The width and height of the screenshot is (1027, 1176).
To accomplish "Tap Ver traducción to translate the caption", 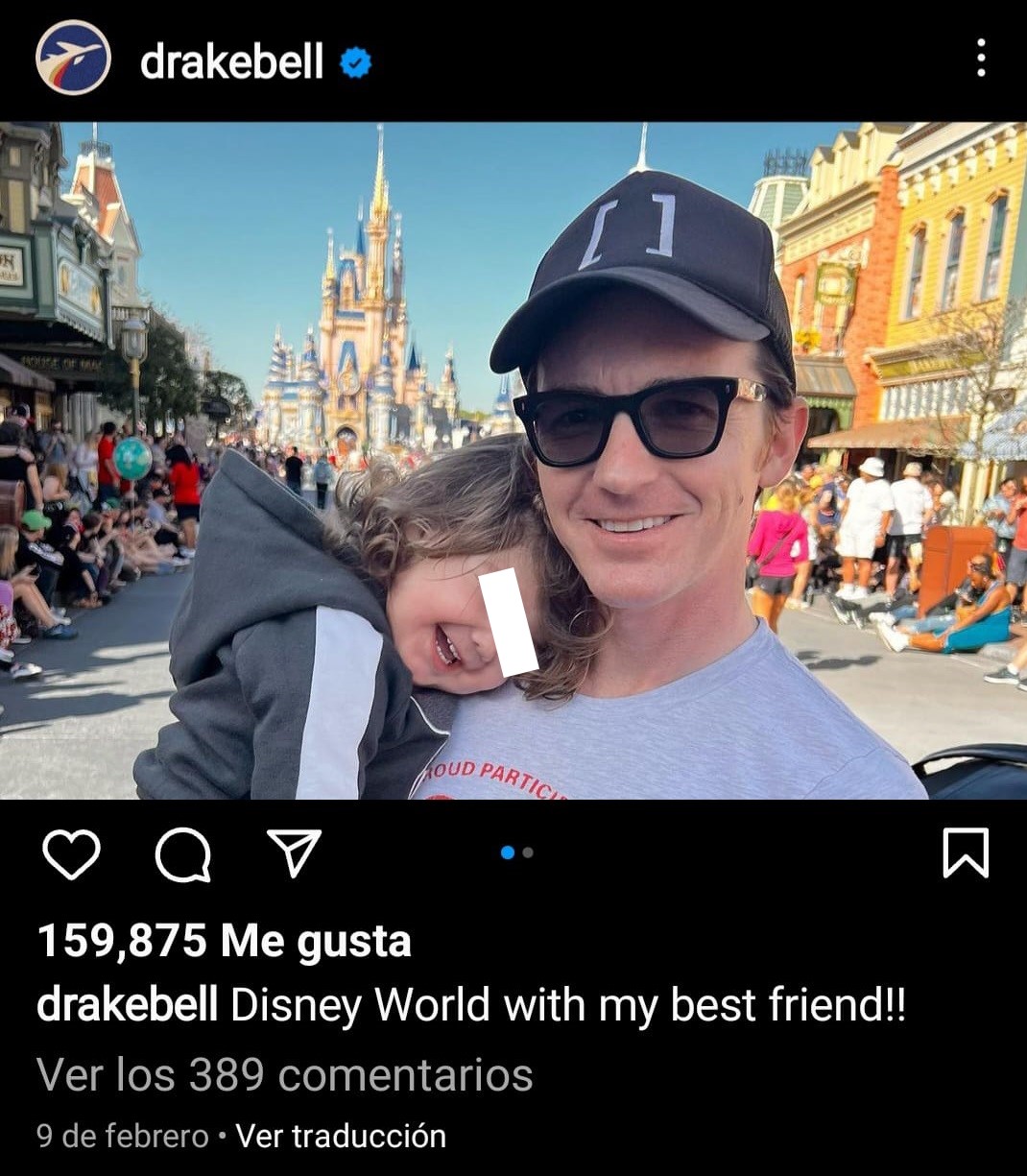I will (x=341, y=1136).
